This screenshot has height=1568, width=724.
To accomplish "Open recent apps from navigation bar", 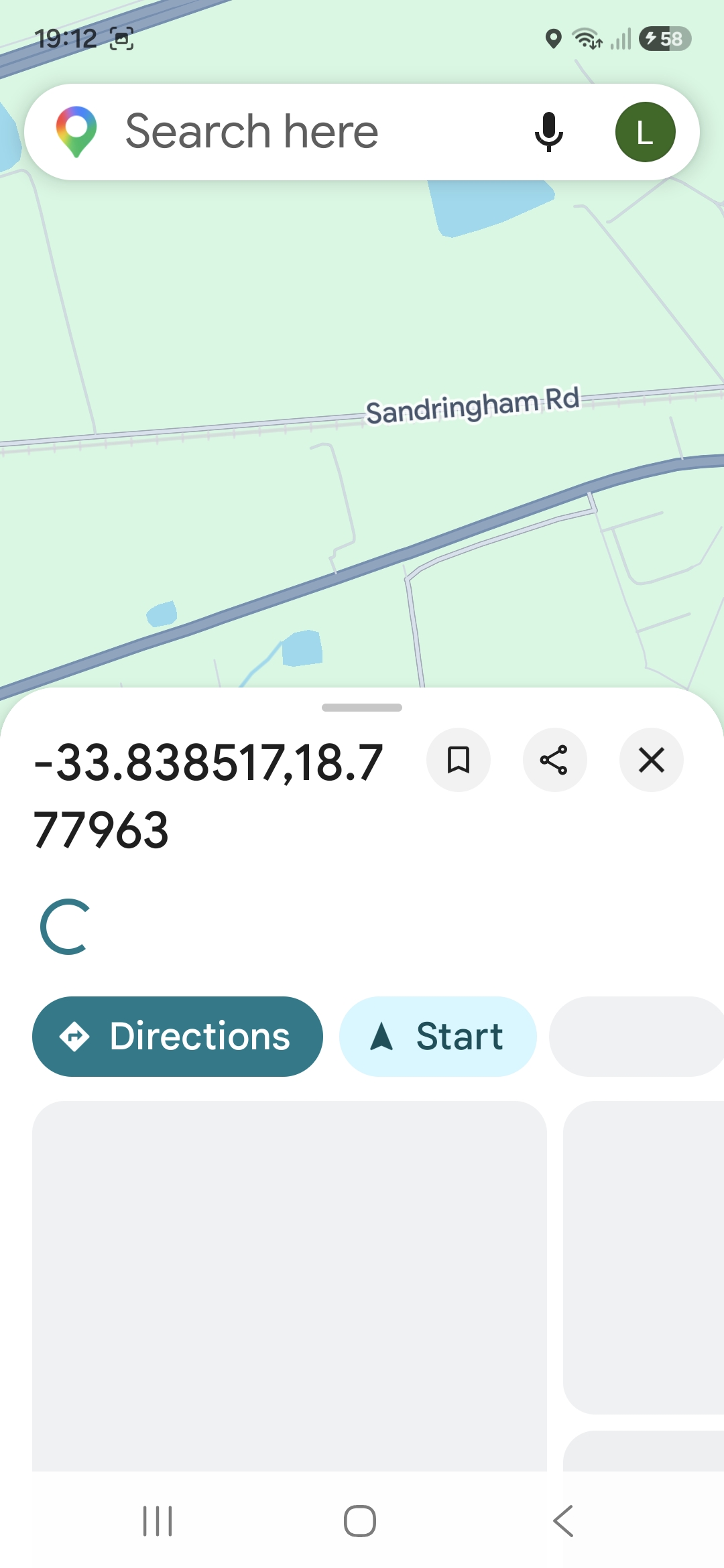I will [158, 1521].
